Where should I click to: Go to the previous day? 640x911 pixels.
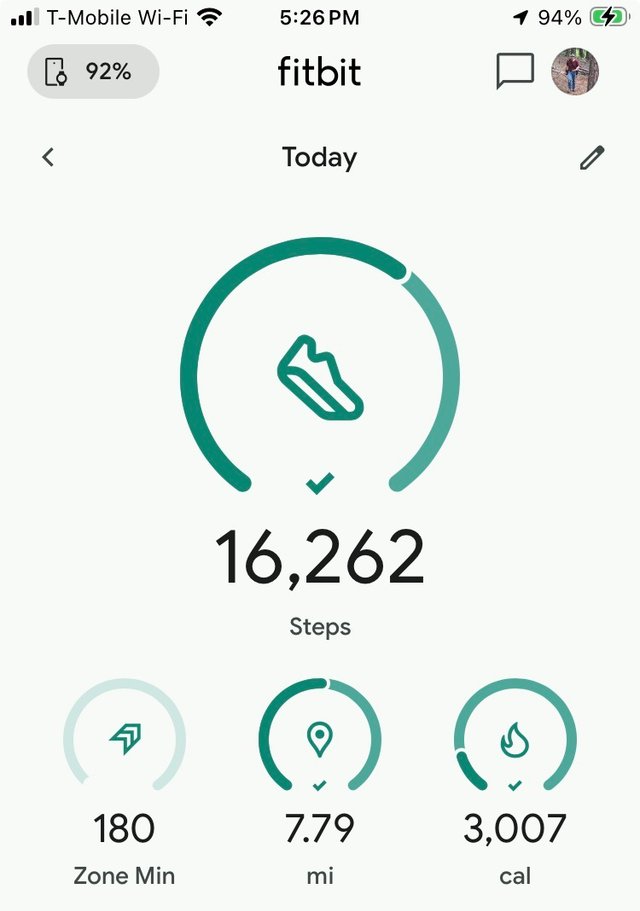[x=48, y=157]
